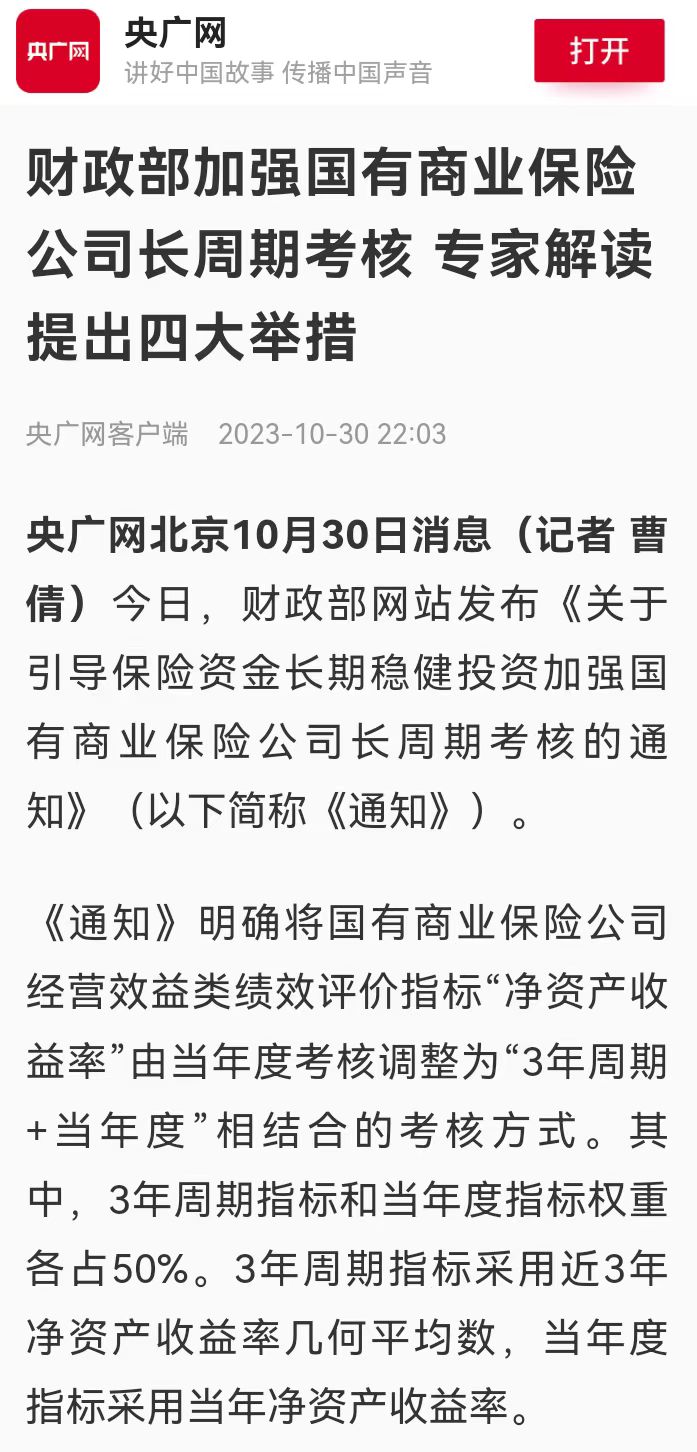The image size is (697, 1452).
Task: Tap the red 打开 button
Action: tap(599, 51)
